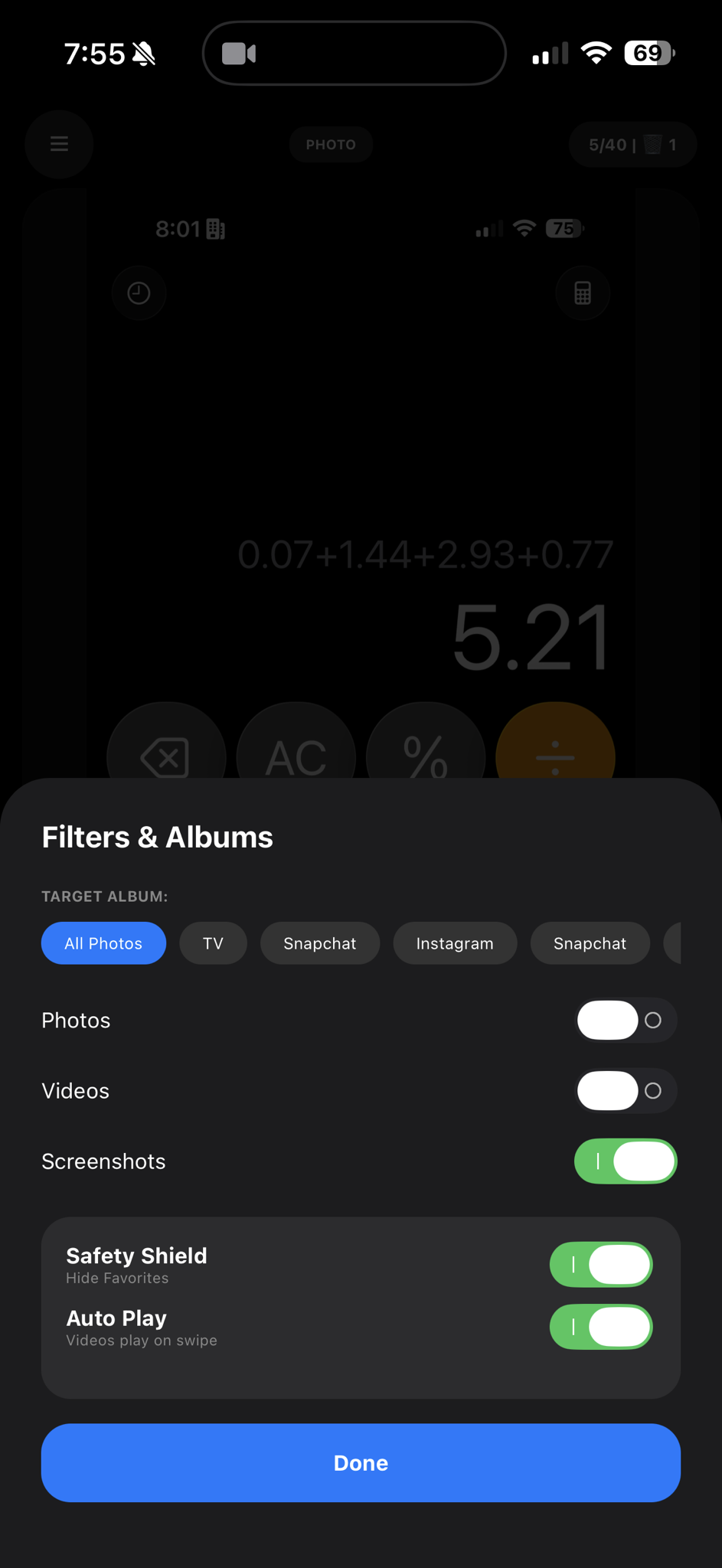
Task: Open the hamburger menu in top corner
Action: click(x=59, y=144)
